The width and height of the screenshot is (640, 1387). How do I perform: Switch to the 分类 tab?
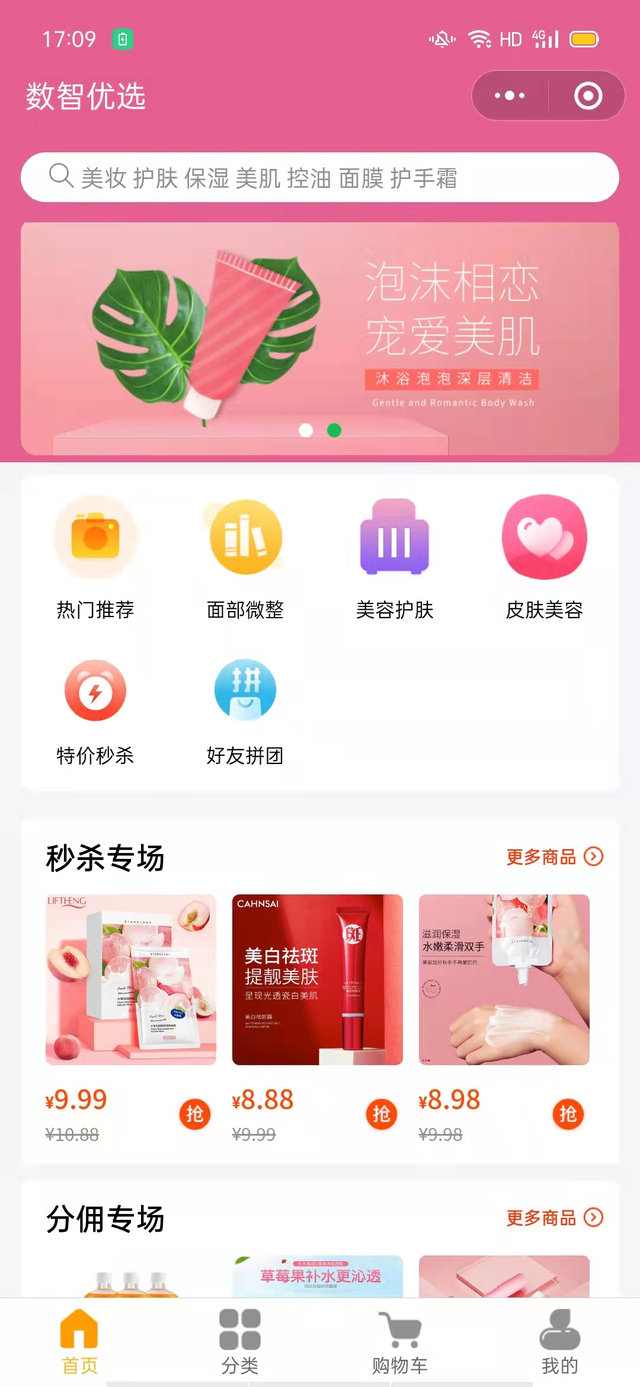point(240,1342)
